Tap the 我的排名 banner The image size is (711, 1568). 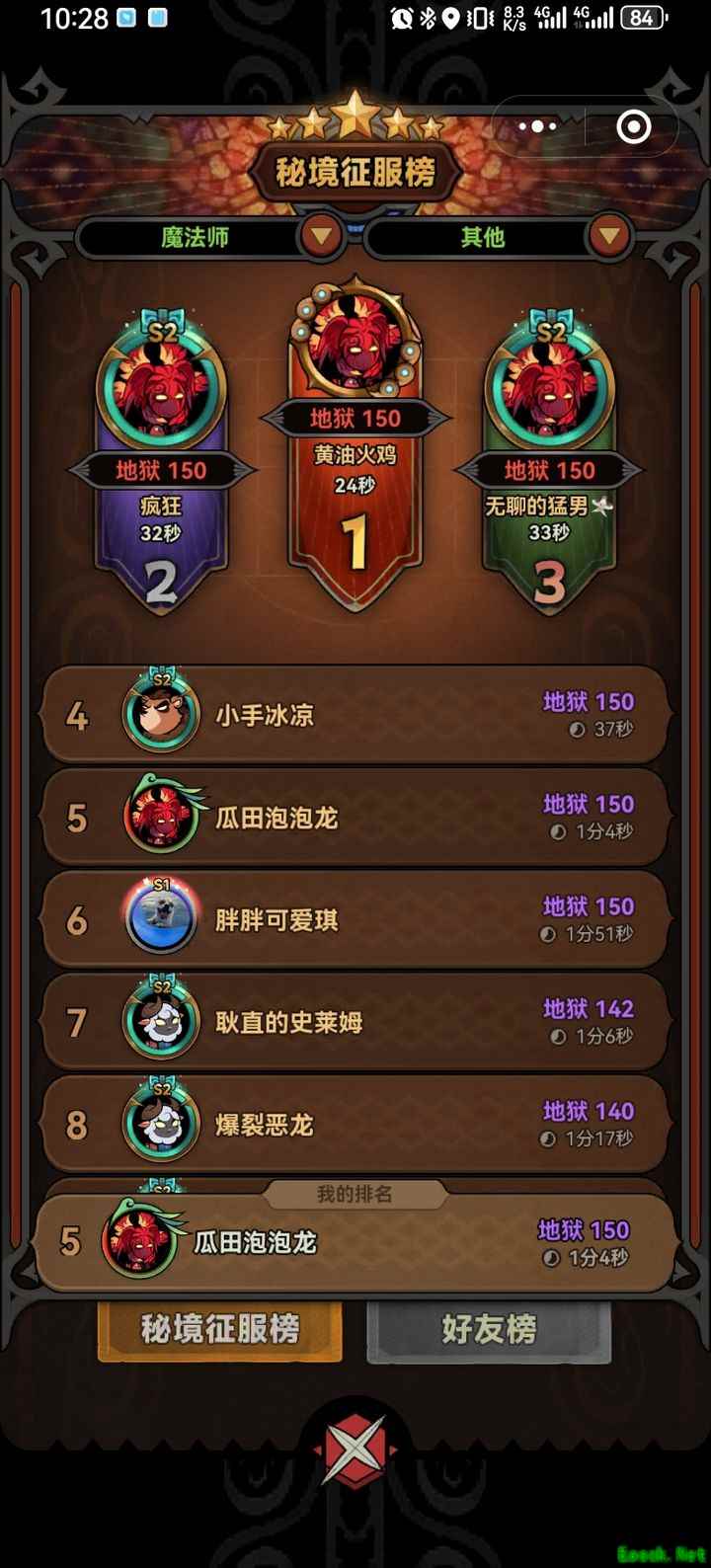(x=355, y=1195)
